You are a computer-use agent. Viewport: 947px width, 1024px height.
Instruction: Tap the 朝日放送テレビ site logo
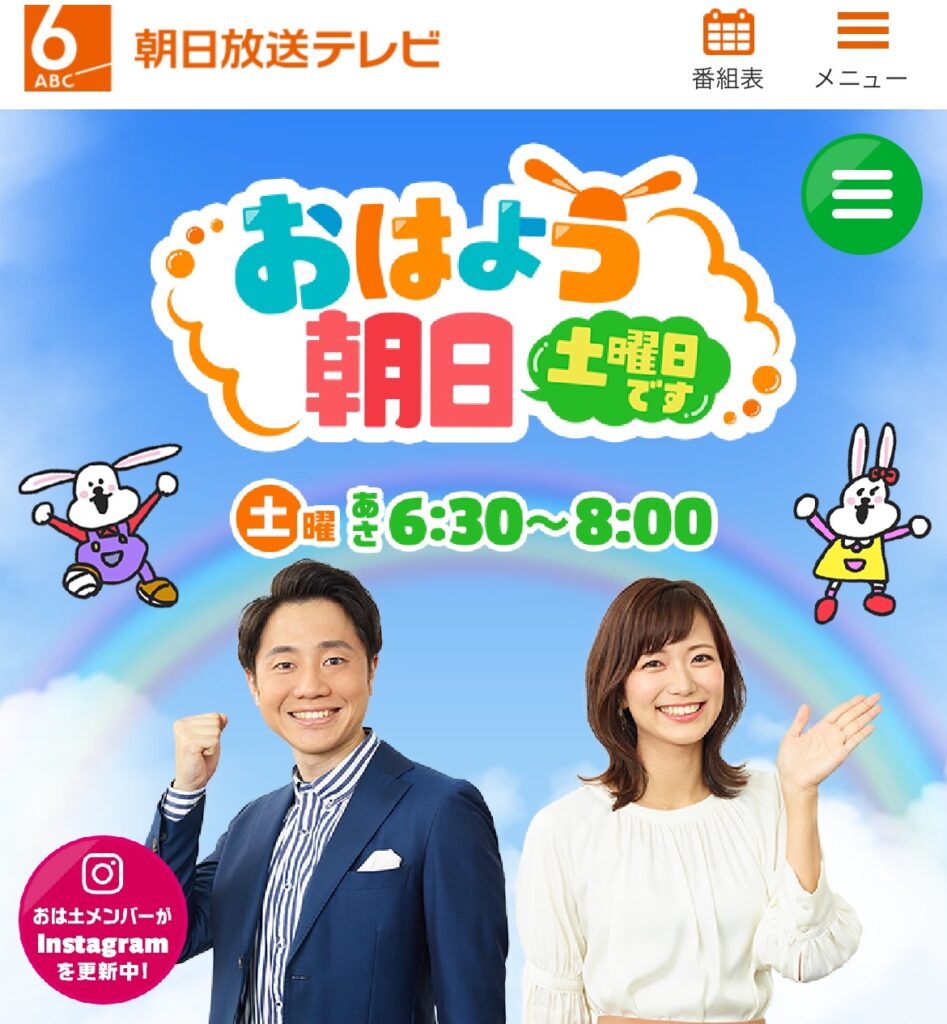pyautogui.click(x=232, y=48)
